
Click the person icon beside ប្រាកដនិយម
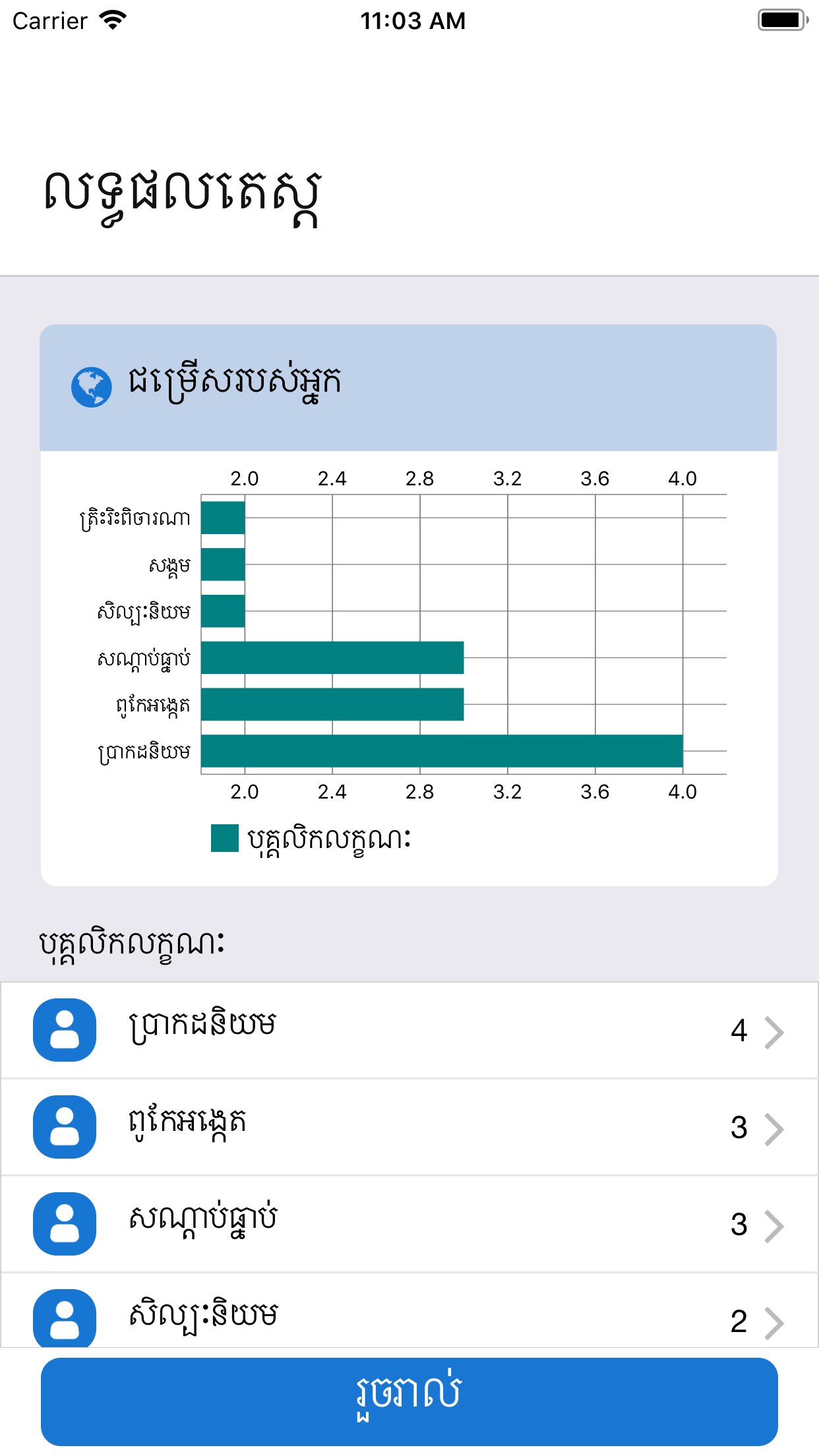[64, 1031]
